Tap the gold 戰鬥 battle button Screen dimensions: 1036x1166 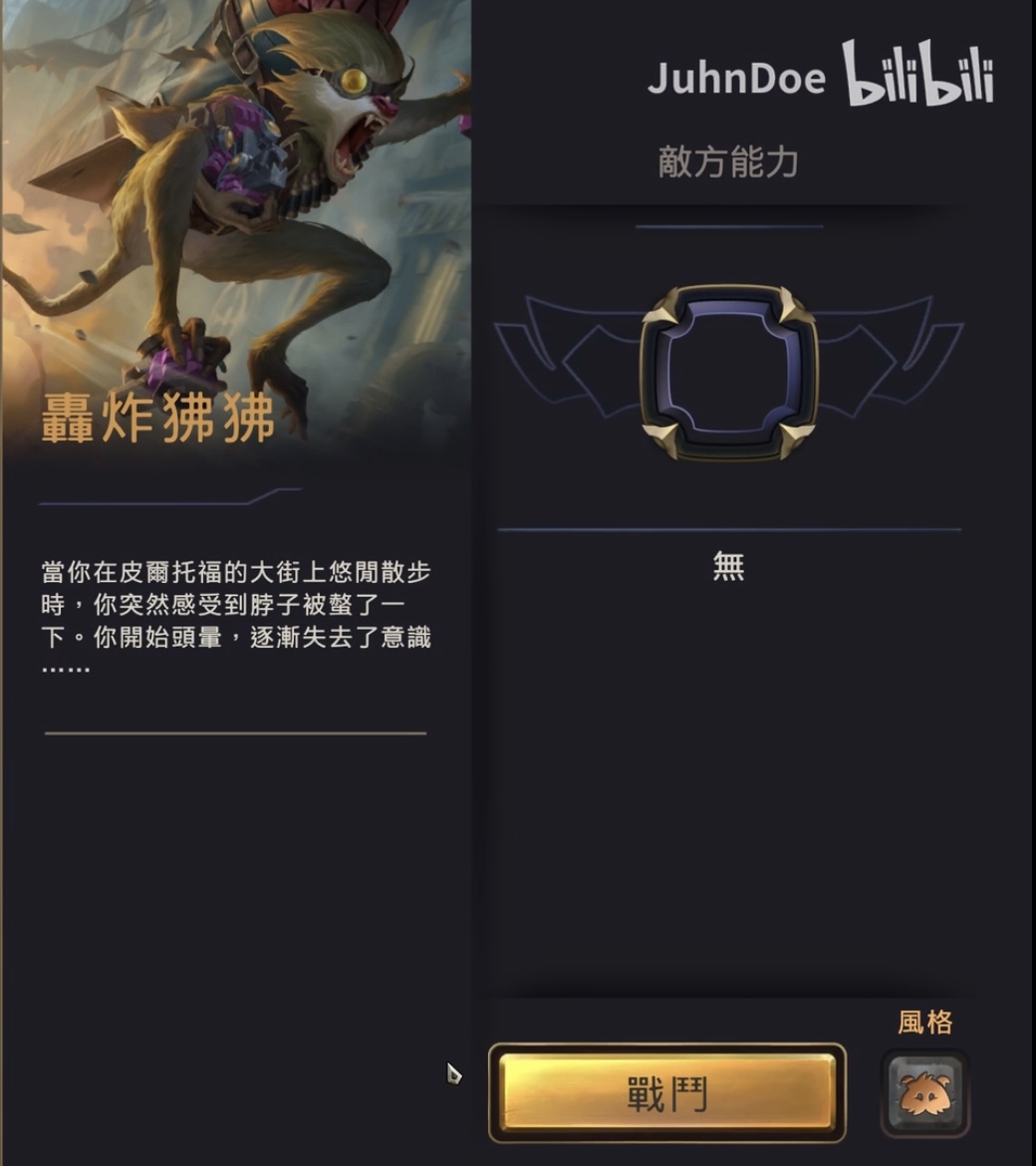[666, 1093]
